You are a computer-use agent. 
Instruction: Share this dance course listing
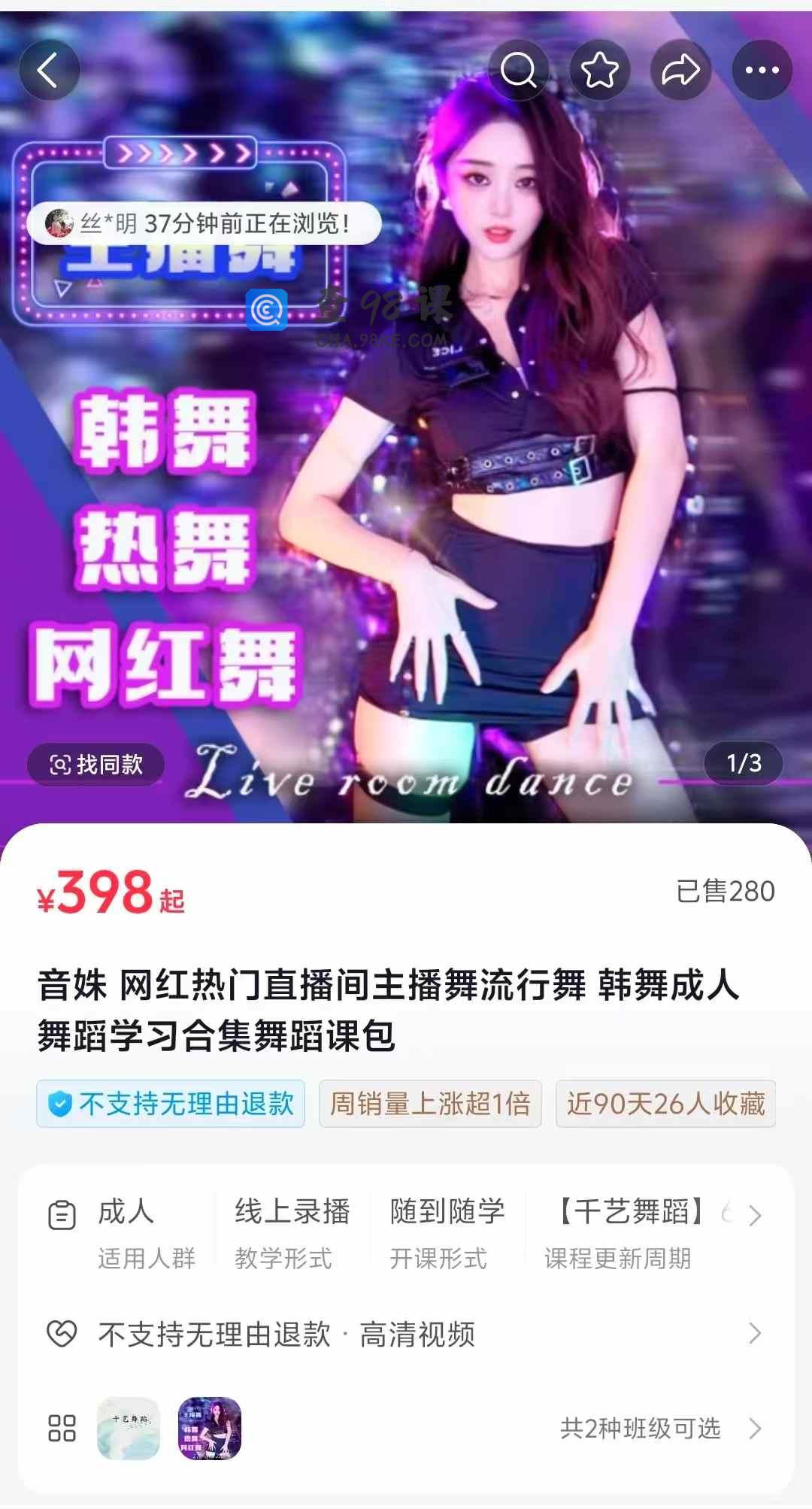680,71
